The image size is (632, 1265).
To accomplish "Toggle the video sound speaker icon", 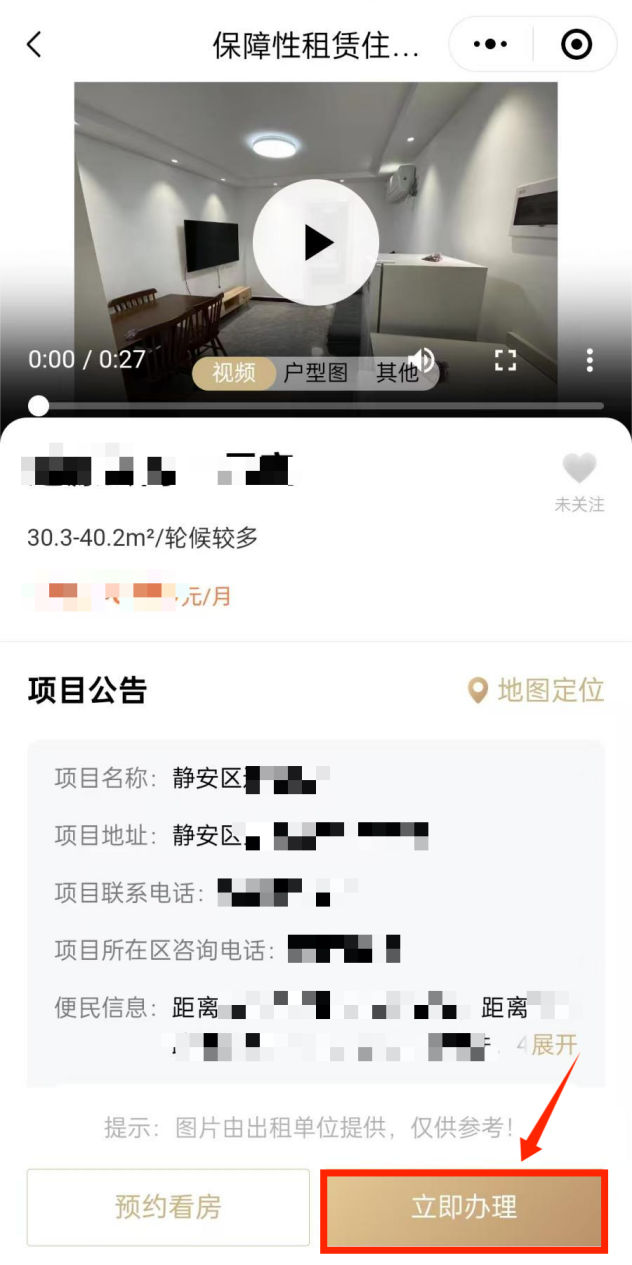I will [424, 361].
